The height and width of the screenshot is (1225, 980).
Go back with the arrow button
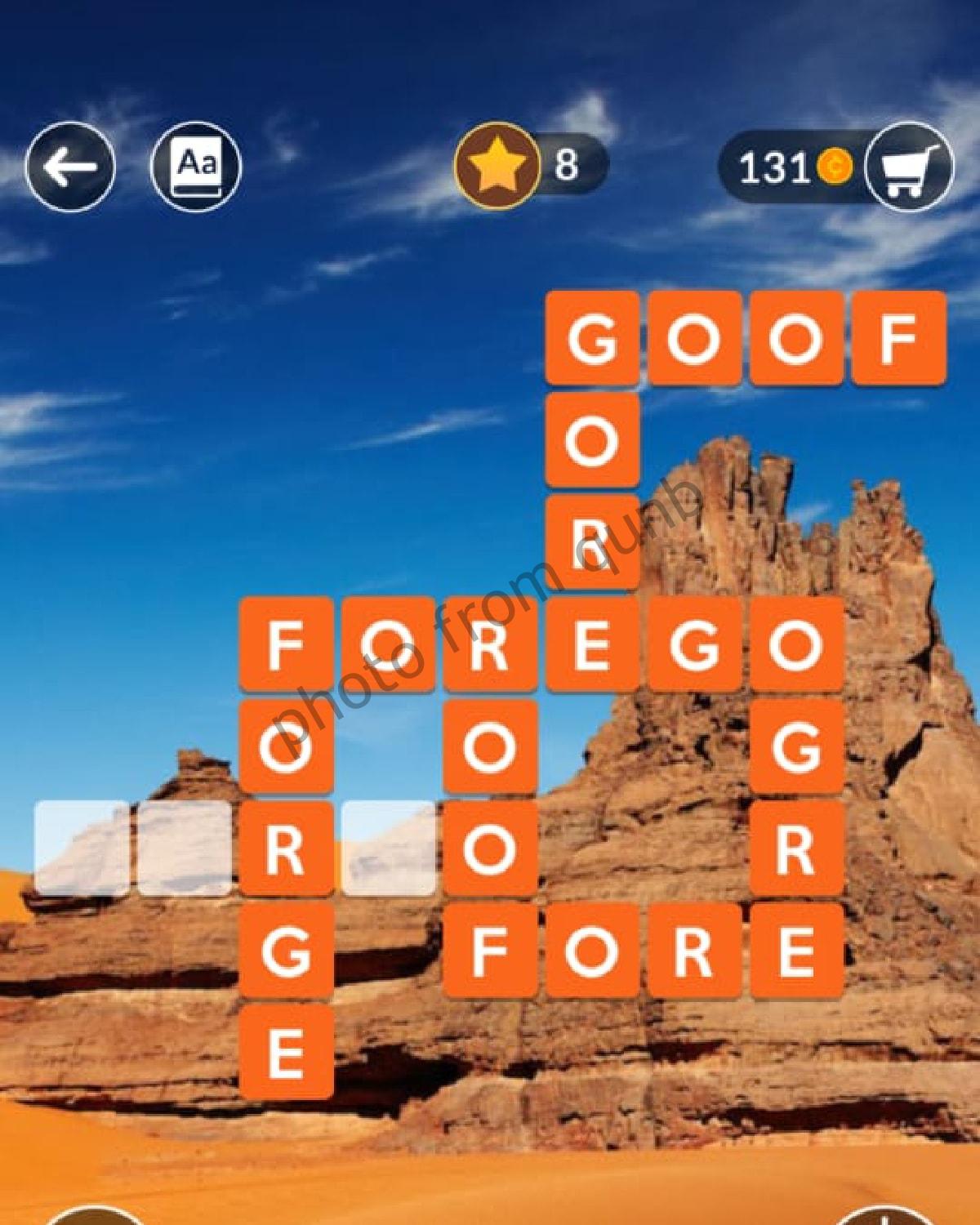pyautogui.click(x=70, y=167)
